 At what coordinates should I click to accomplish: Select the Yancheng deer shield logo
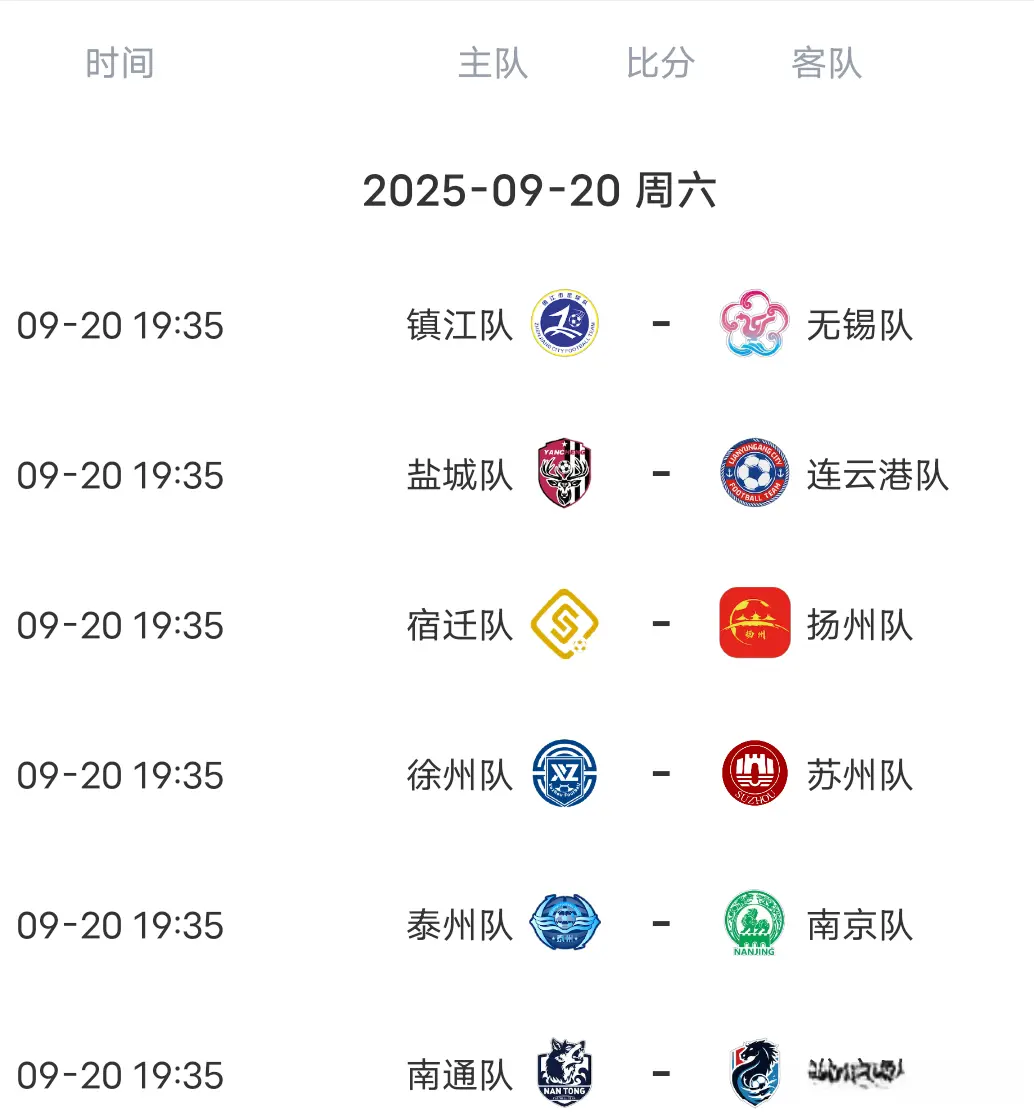[x=565, y=475]
